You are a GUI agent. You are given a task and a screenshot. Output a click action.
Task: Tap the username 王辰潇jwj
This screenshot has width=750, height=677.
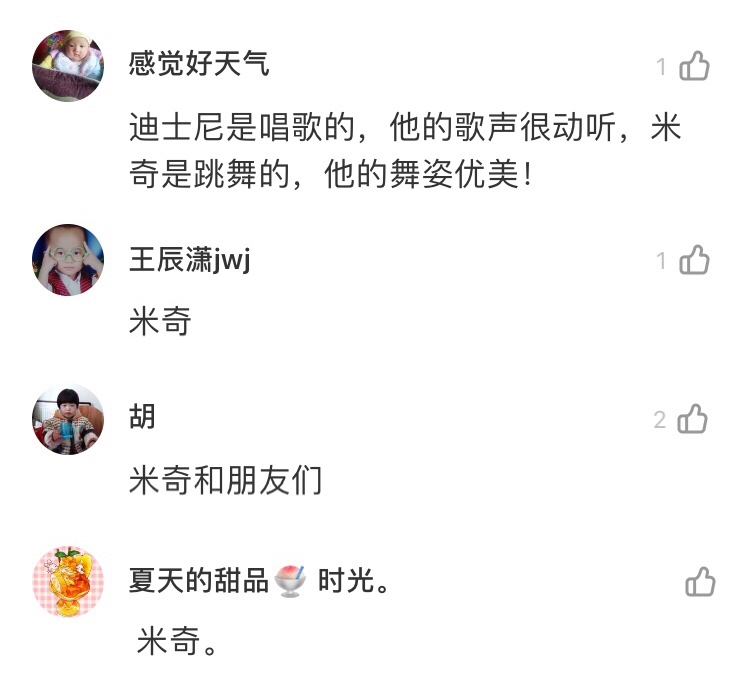point(189,261)
